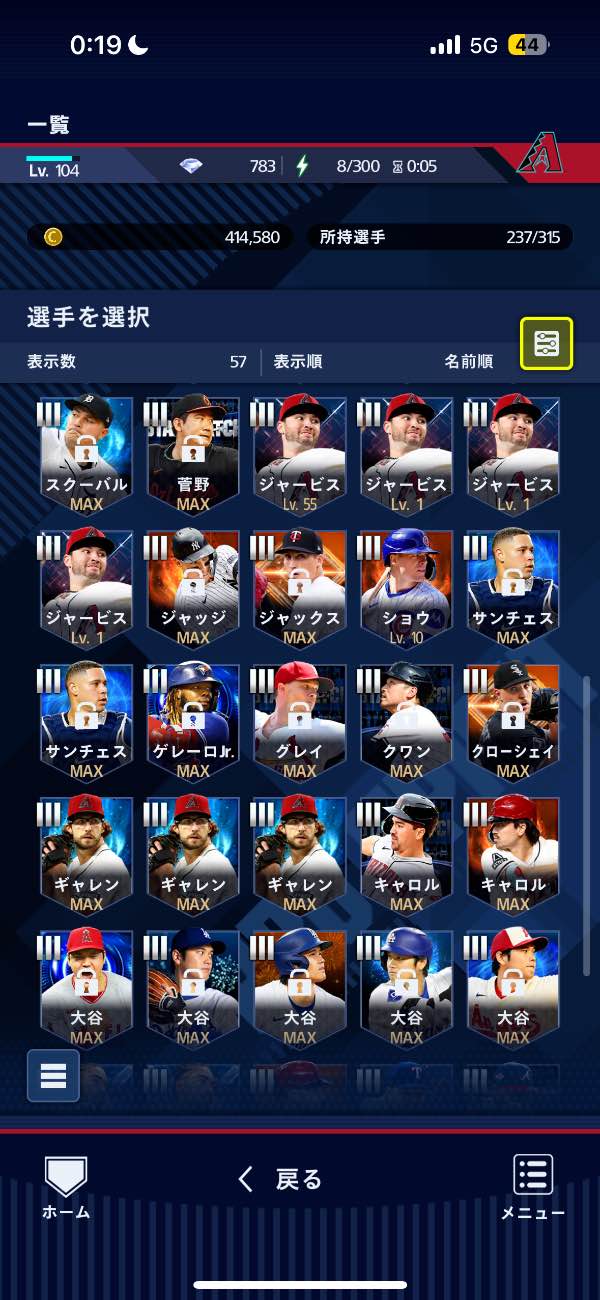Select the 菅野 player card
This screenshot has width=600, height=1300.
[193, 455]
